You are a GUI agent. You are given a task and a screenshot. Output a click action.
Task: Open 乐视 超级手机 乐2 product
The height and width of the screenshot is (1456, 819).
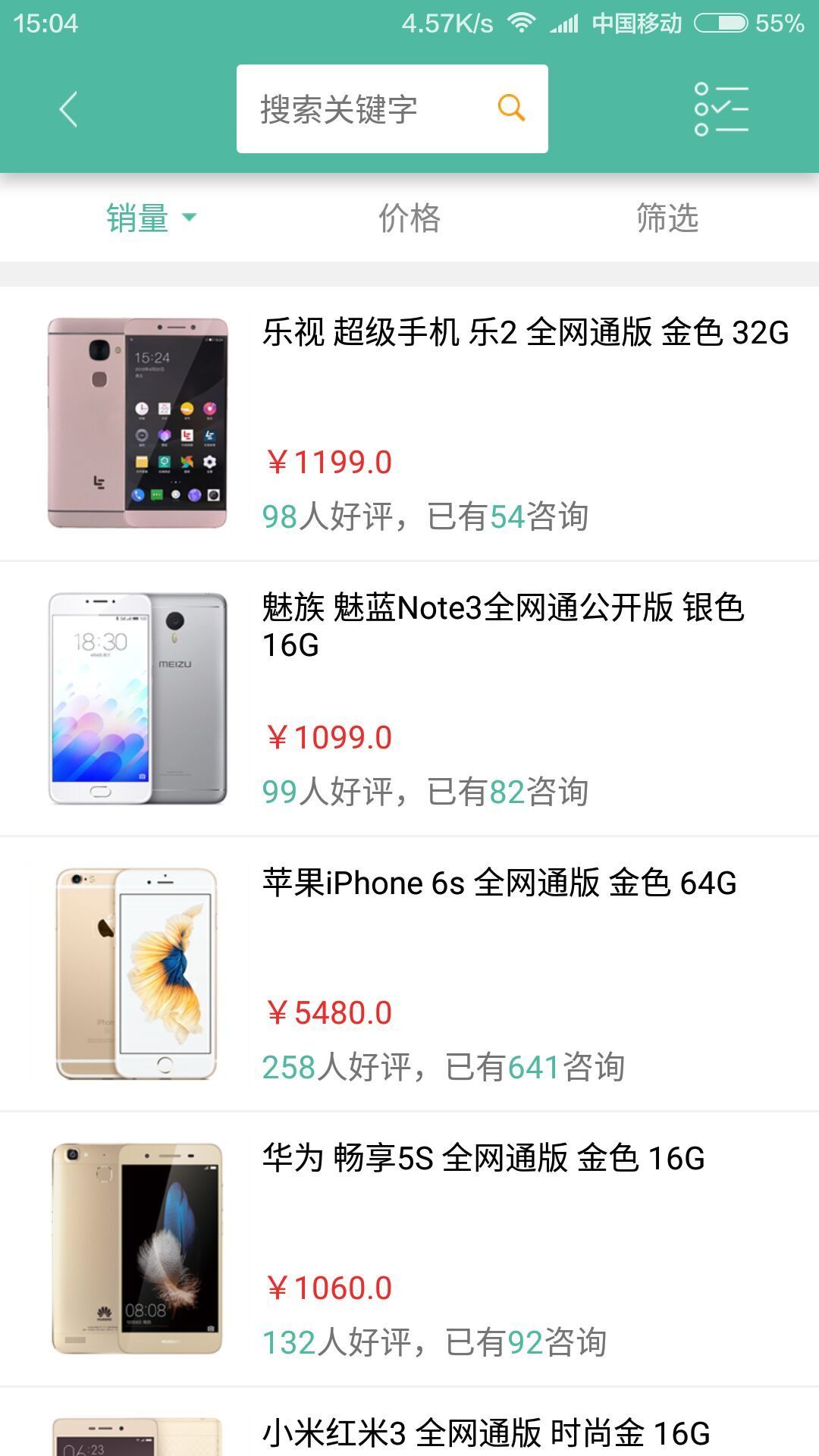point(525,333)
